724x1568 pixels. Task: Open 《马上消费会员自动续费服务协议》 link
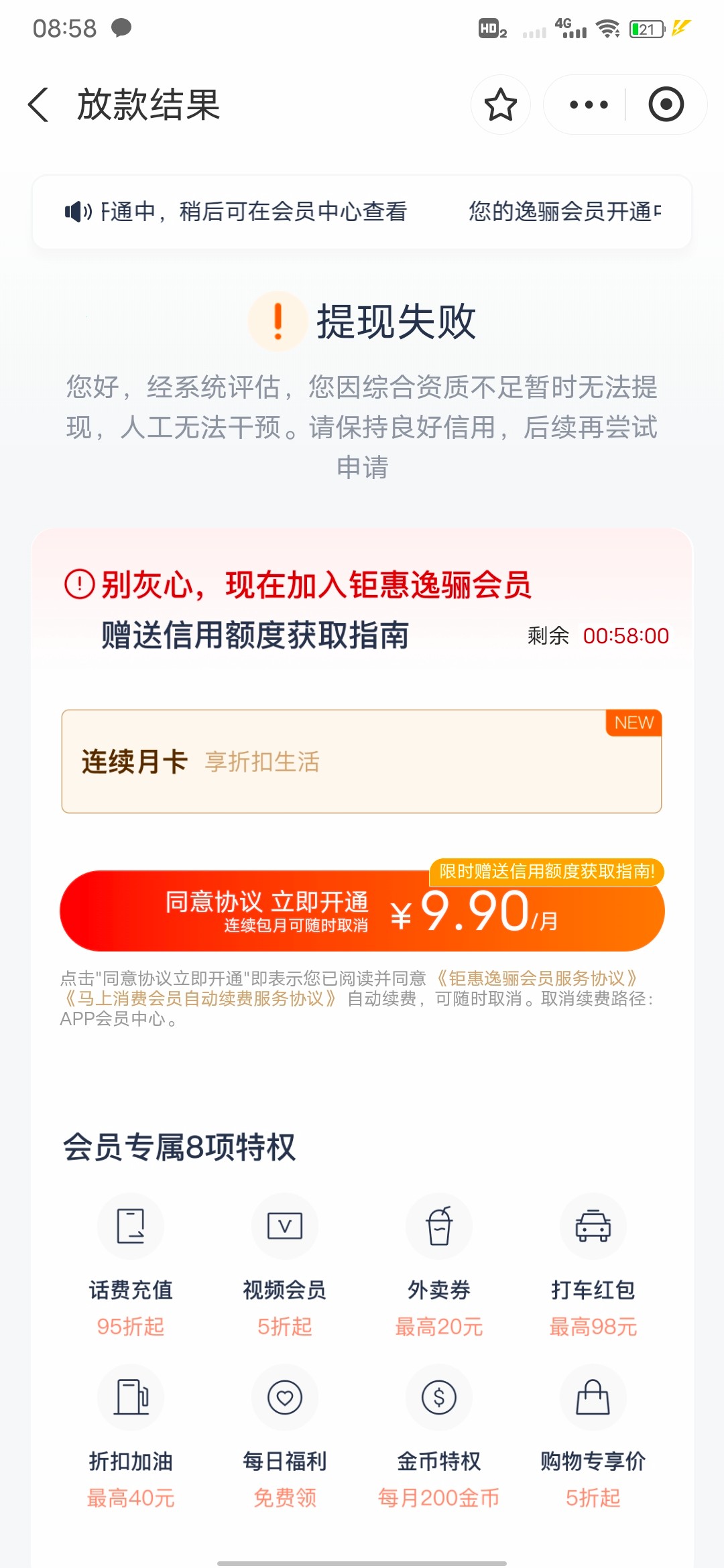198,998
